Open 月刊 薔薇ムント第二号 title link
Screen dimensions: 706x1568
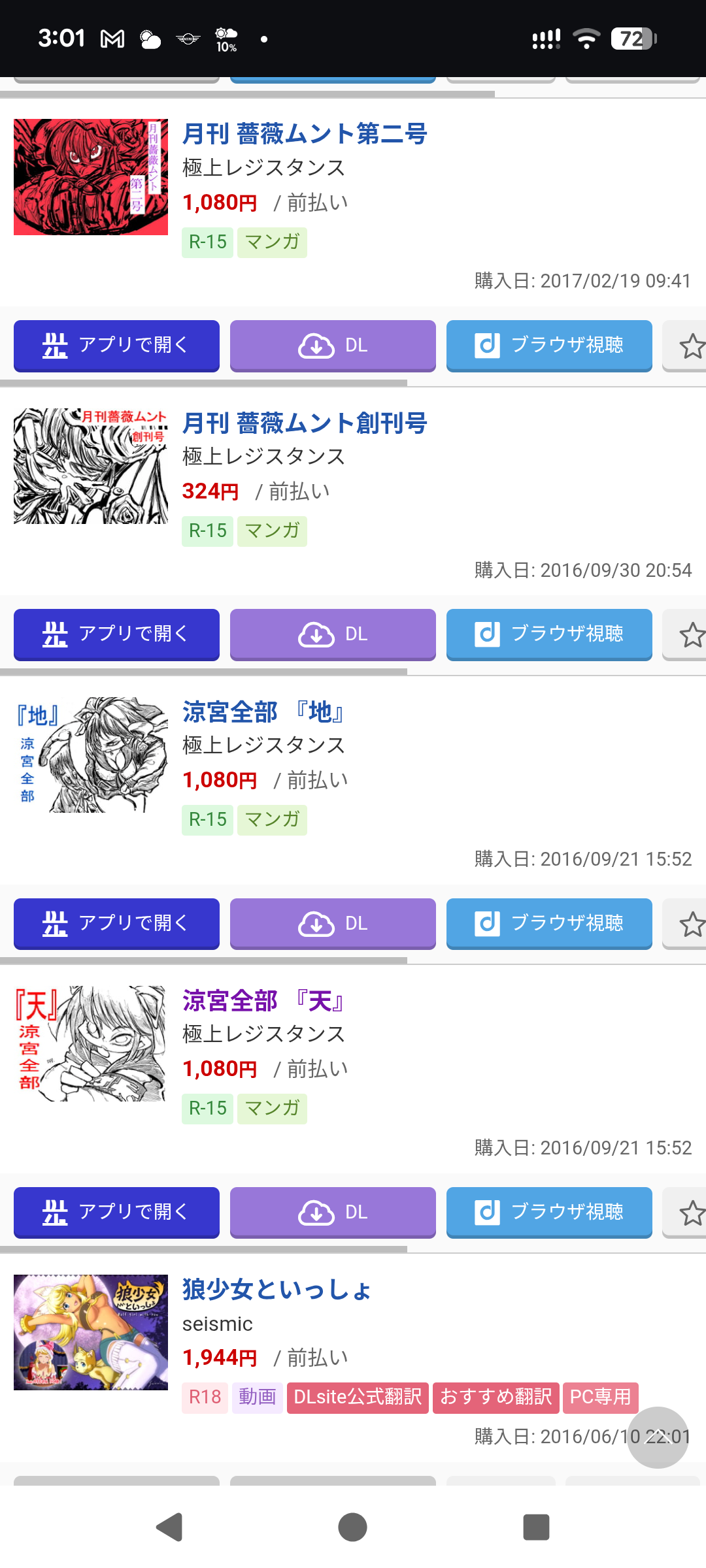tap(304, 134)
